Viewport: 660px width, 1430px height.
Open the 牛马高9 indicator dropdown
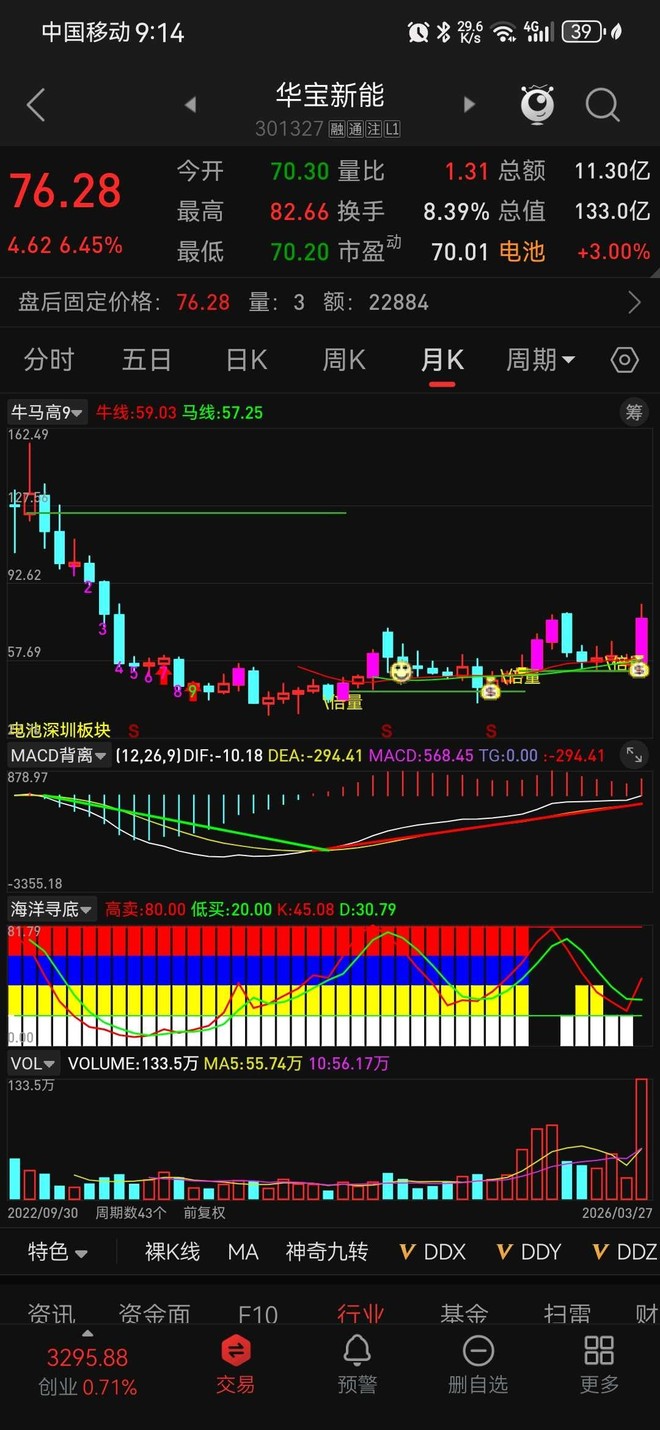(47, 412)
